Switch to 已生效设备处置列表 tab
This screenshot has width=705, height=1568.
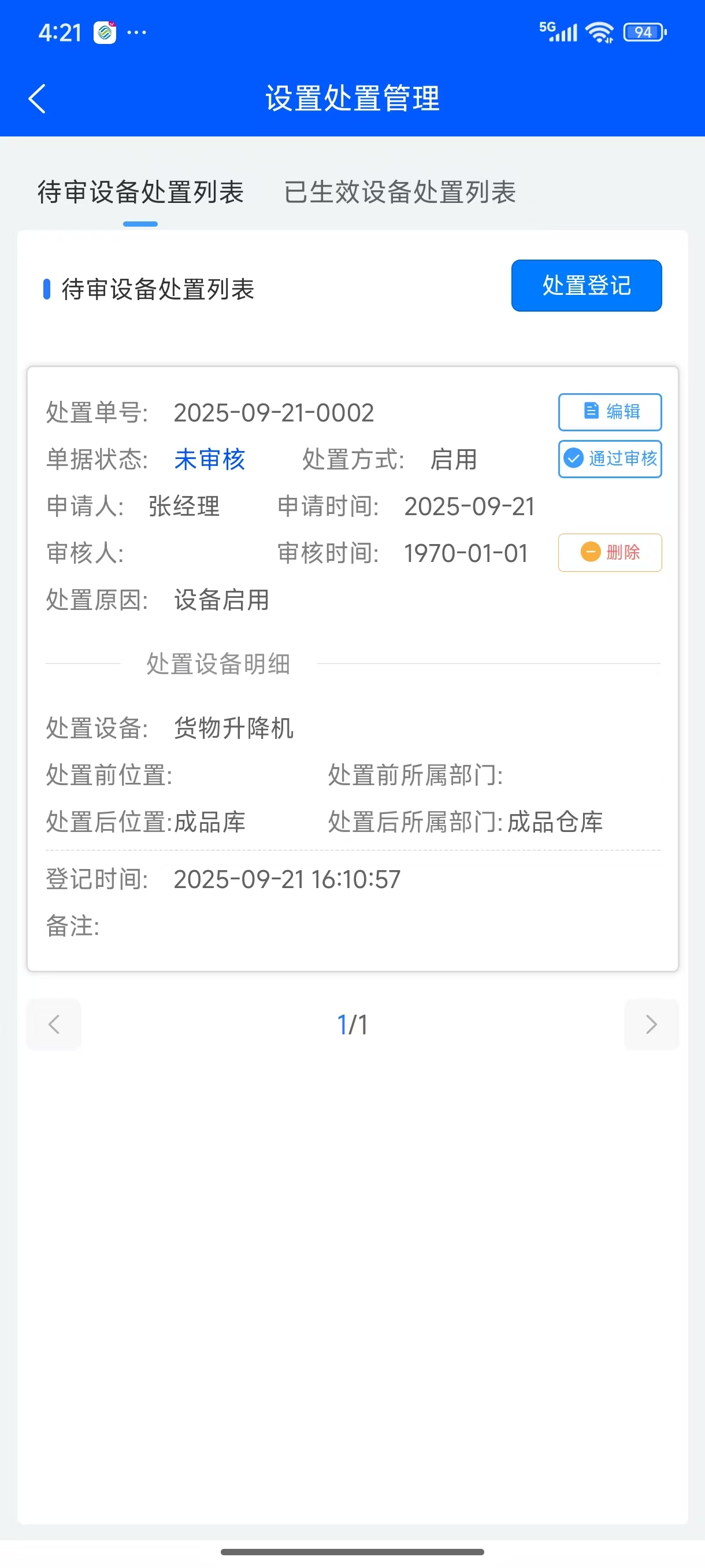coord(400,193)
